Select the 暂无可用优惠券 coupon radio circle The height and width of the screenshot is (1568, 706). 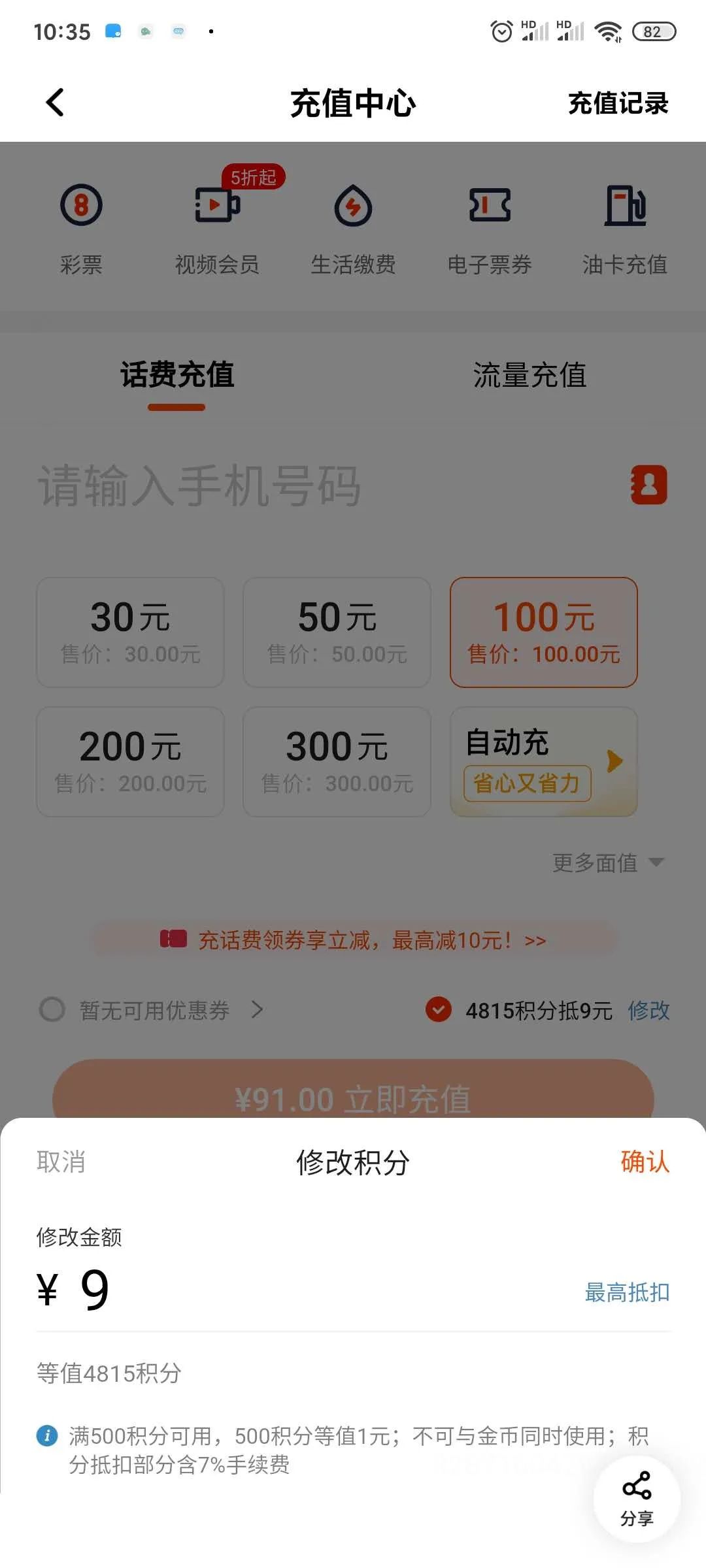tap(51, 1011)
